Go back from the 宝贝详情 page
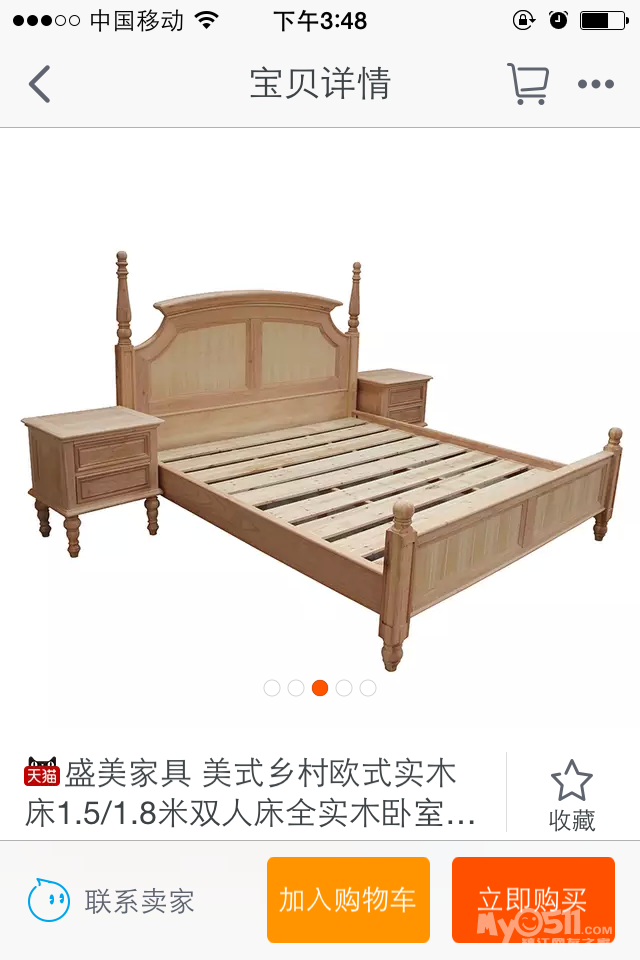Image resolution: width=640 pixels, height=960 pixels. 40,84
